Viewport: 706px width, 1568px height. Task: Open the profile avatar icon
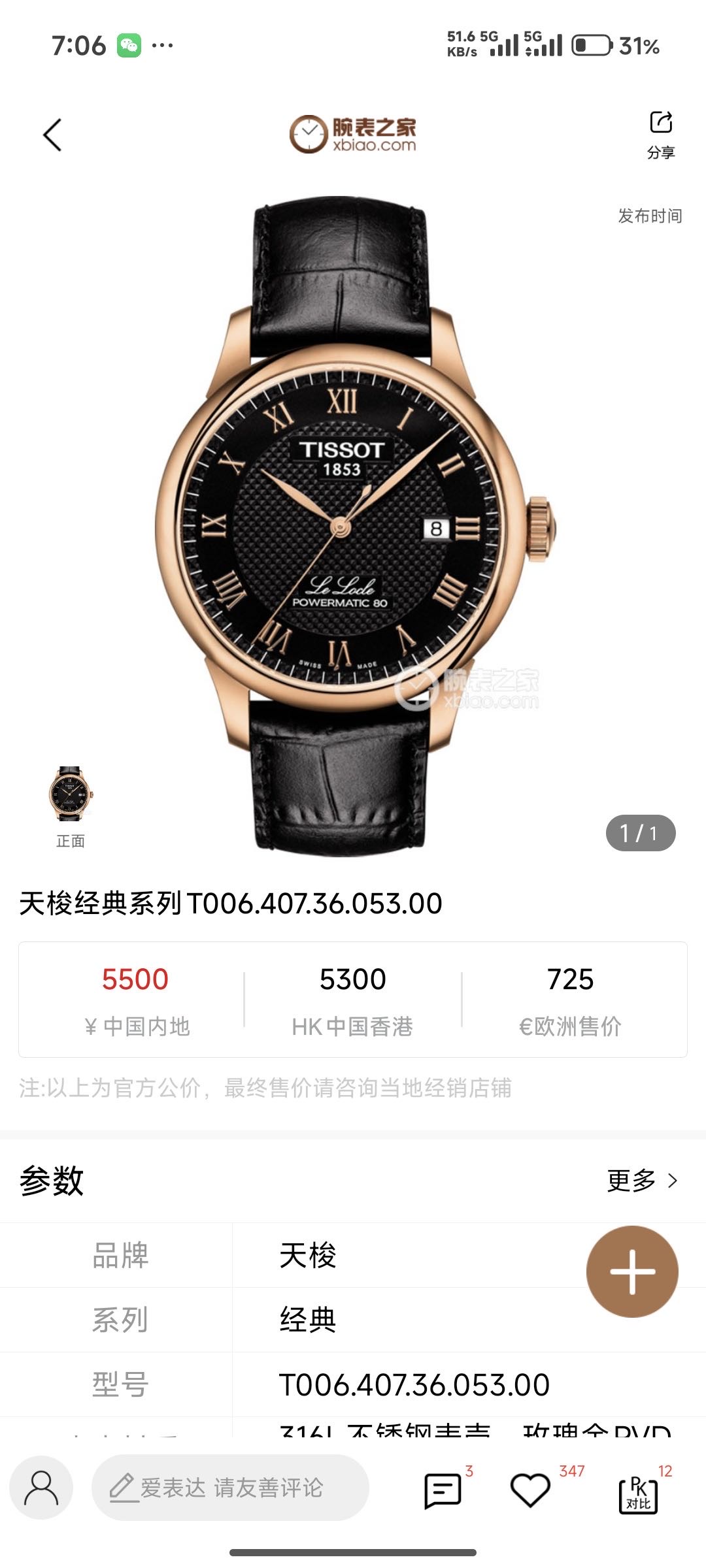(41, 1488)
